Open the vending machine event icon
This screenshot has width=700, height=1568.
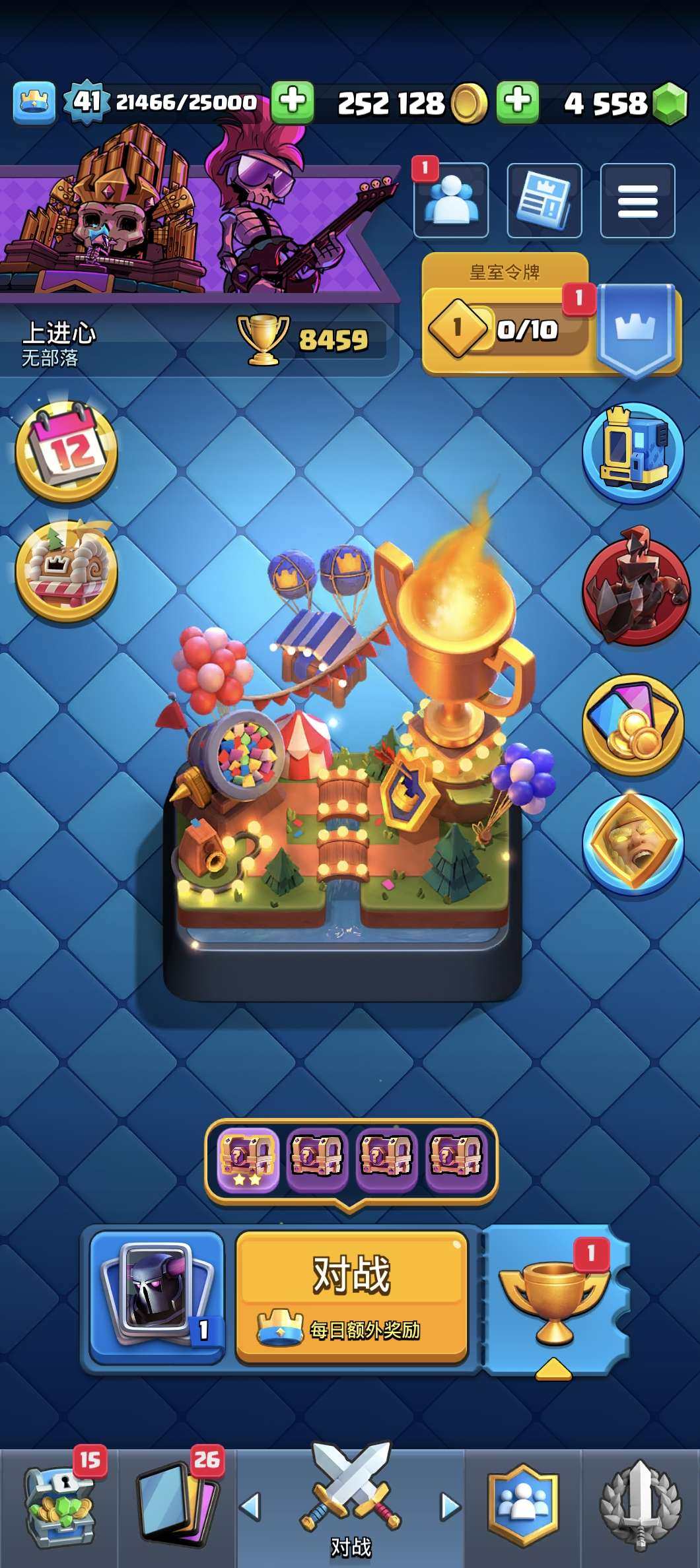633,453
